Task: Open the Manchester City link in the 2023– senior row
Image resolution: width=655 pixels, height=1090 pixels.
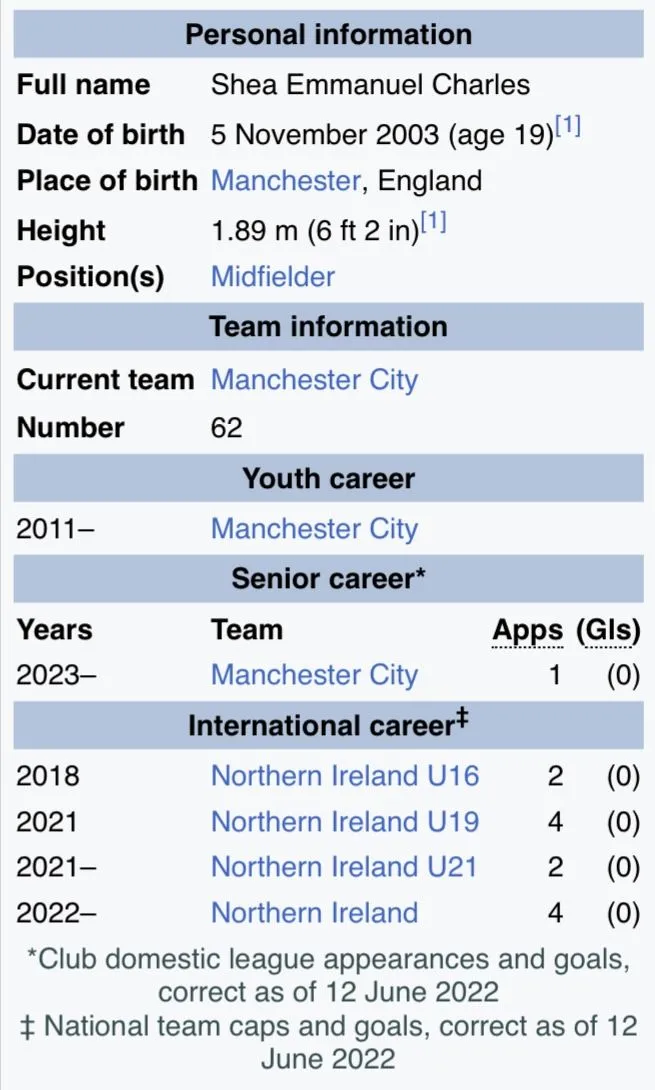Action: (x=314, y=675)
